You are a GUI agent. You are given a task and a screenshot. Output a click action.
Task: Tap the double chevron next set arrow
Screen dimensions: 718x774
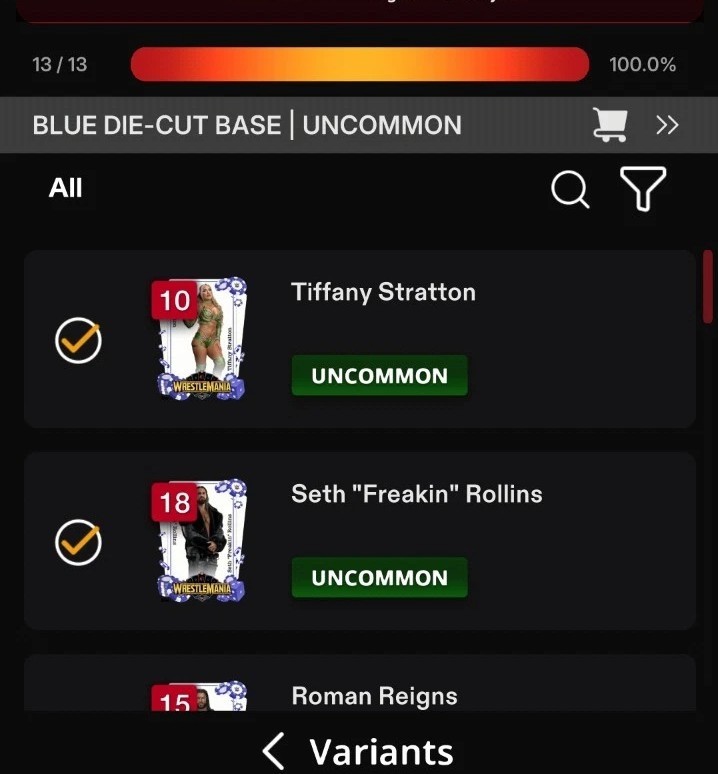667,125
